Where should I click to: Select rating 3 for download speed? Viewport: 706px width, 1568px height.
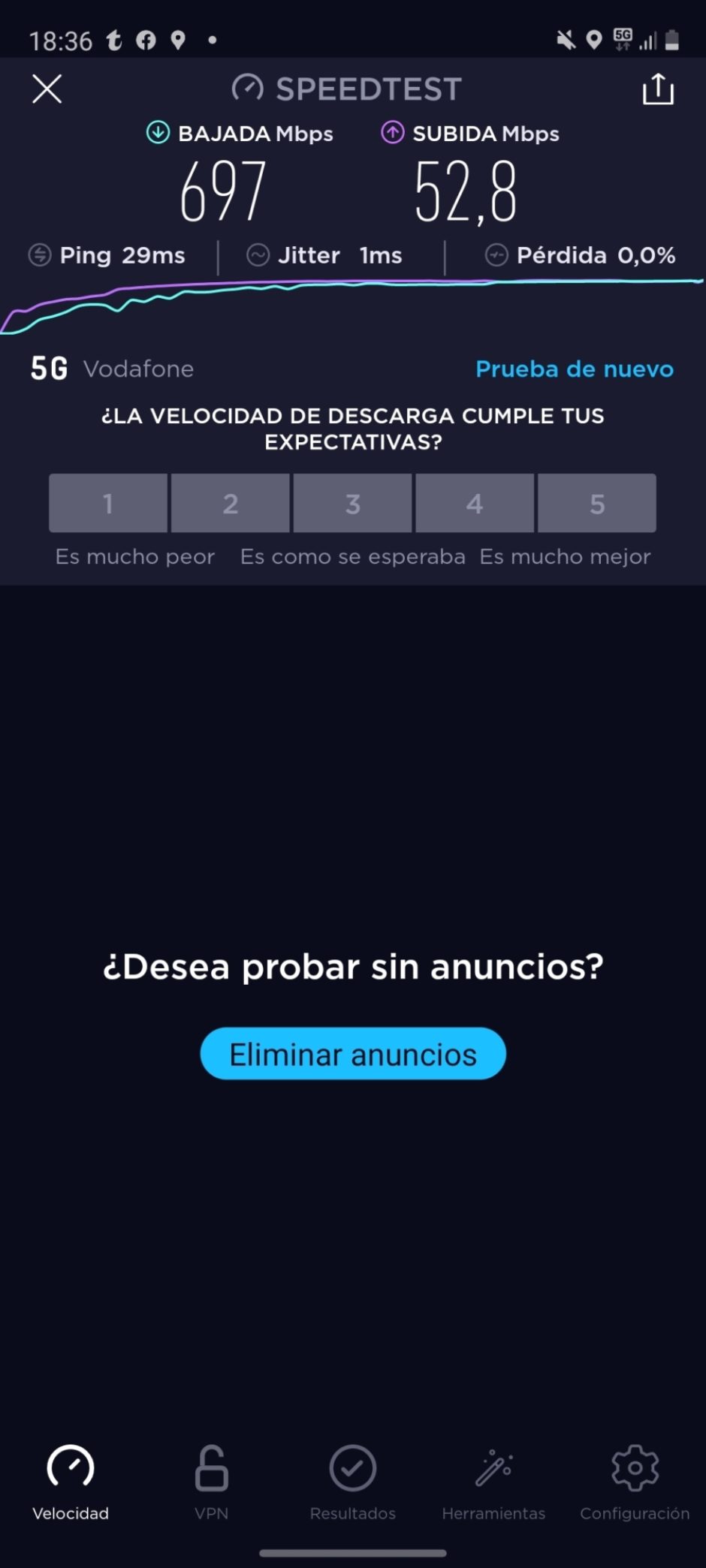352,503
